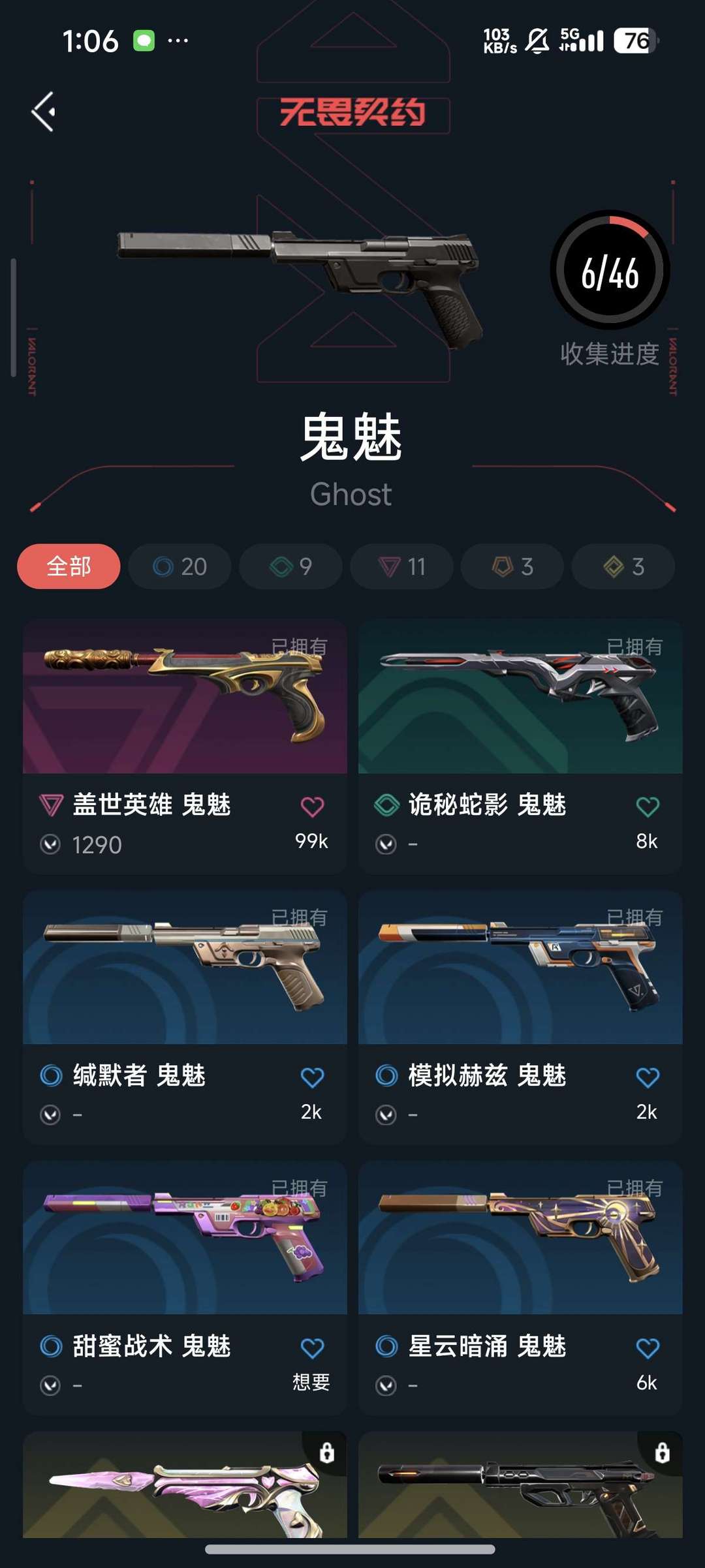
Task: Like the 盖世英雄 鬼魅 skin with heart
Action: (x=312, y=807)
